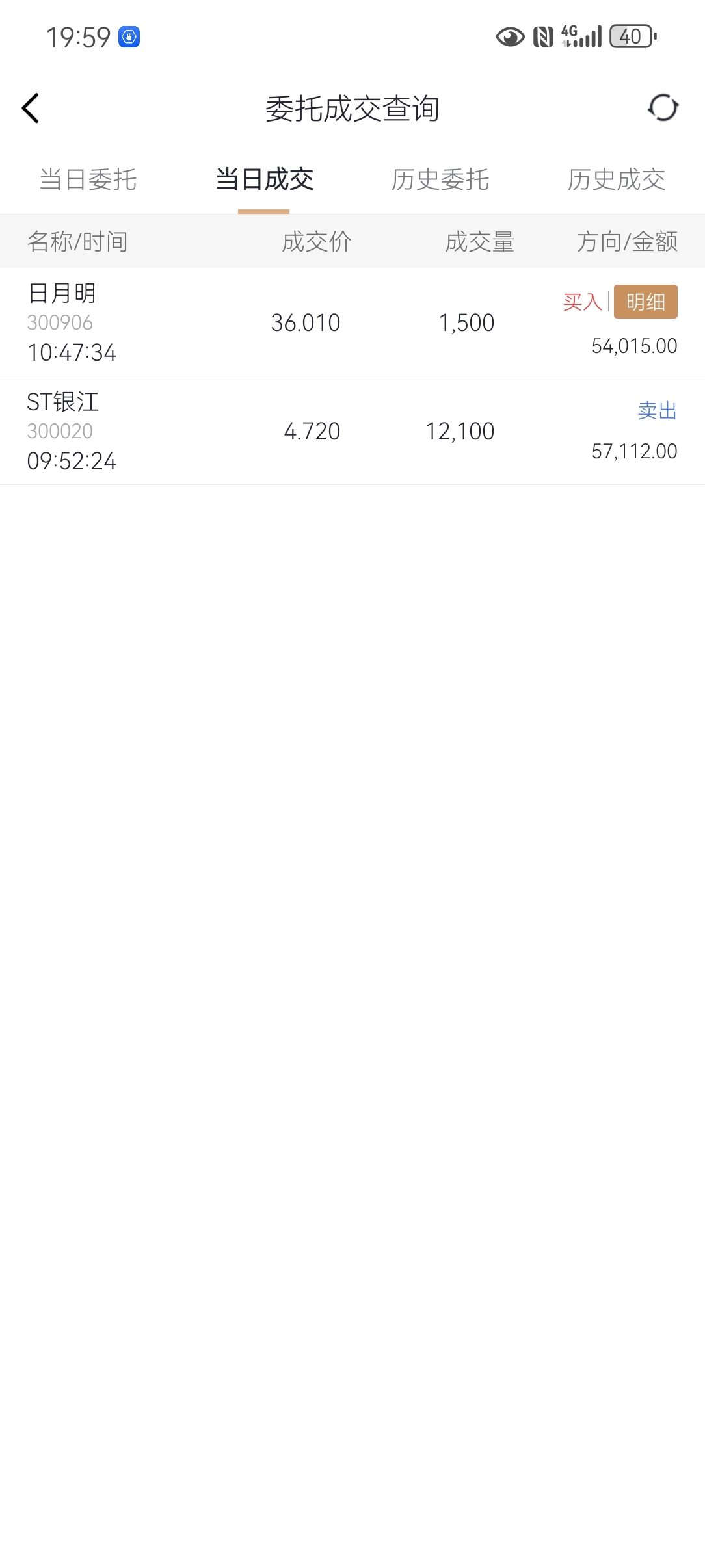705x1568 pixels.
Task: Tap the 明细 button for 日月明
Action: (646, 302)
